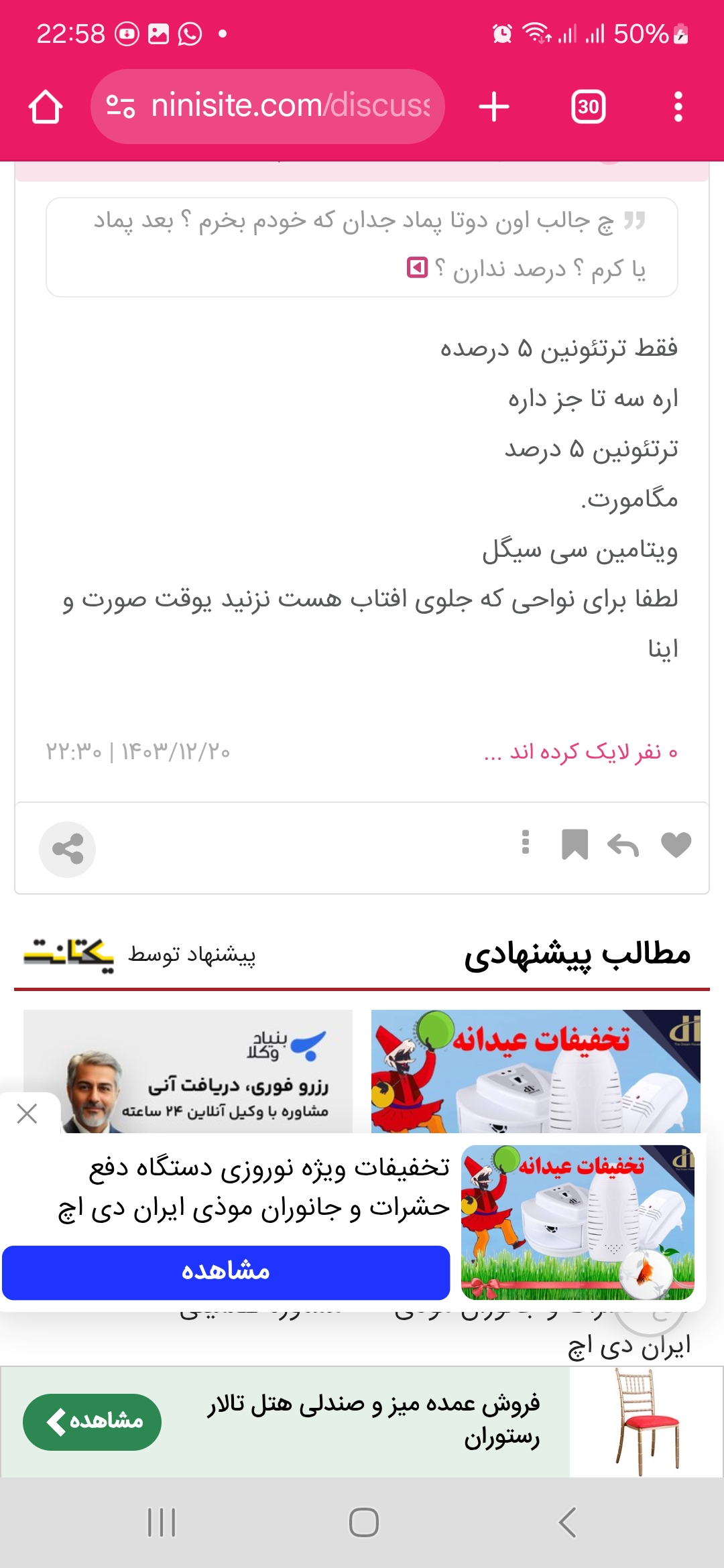
Task: Open the recent apps overview
Action: [162, 1522]
